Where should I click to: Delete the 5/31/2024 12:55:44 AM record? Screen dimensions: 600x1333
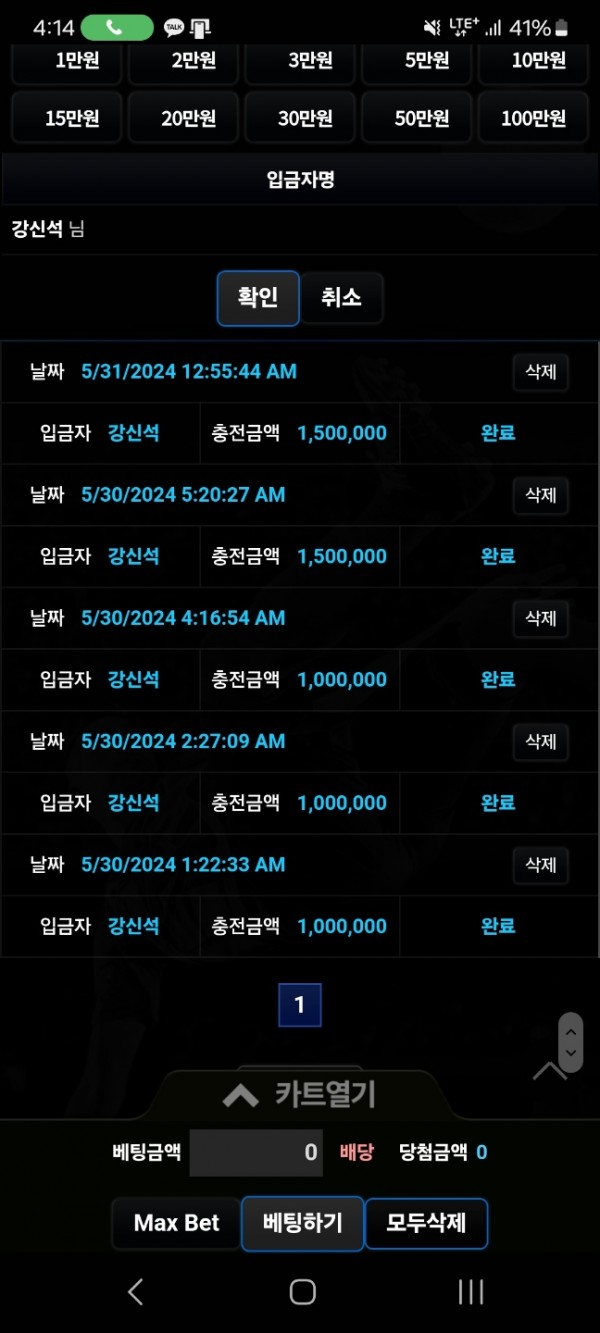point(541,372)
